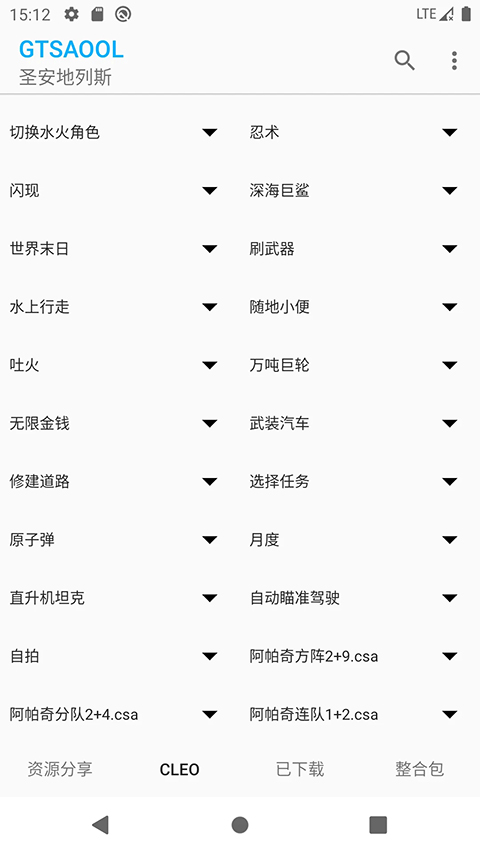Viewport: 480px width, 853px height.
Task: Expand the 选择任务 entry
Action: point(354,481)
